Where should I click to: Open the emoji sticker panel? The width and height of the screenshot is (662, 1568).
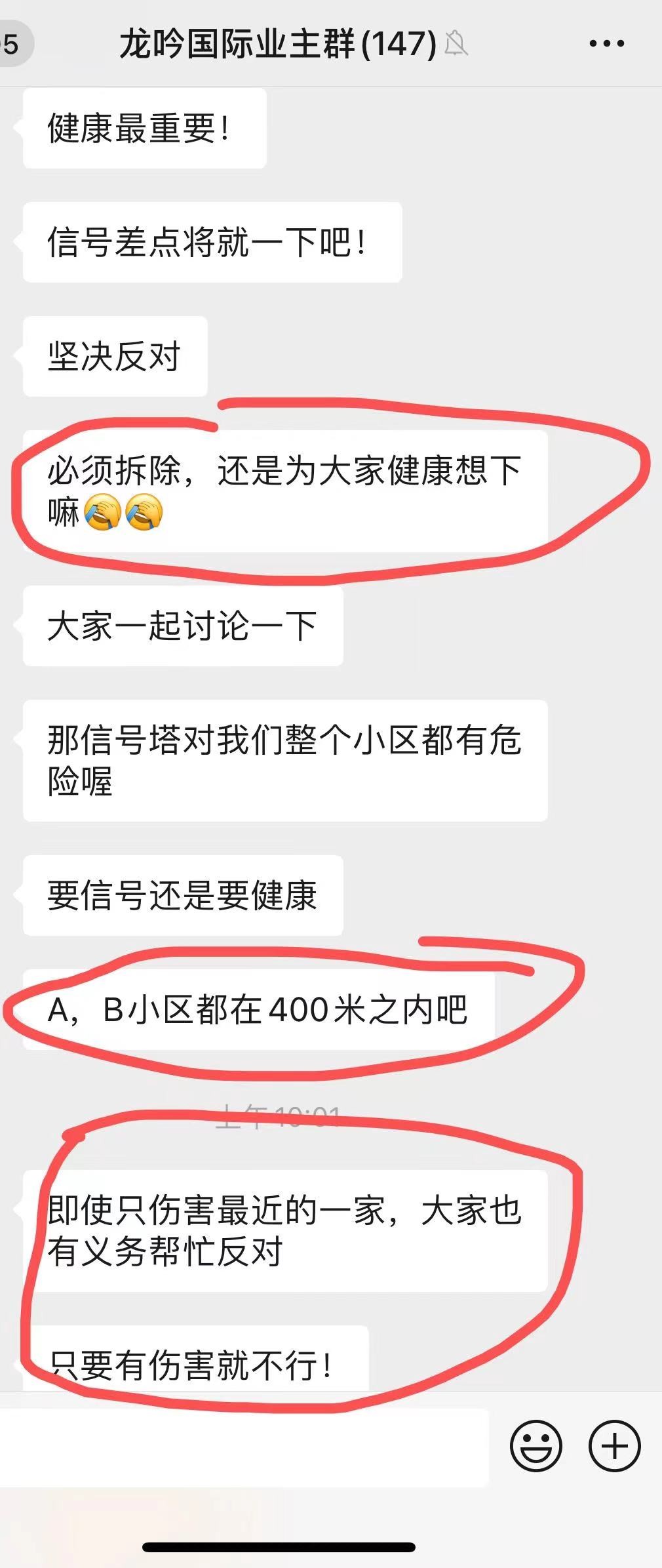(x=535, y=1447)
